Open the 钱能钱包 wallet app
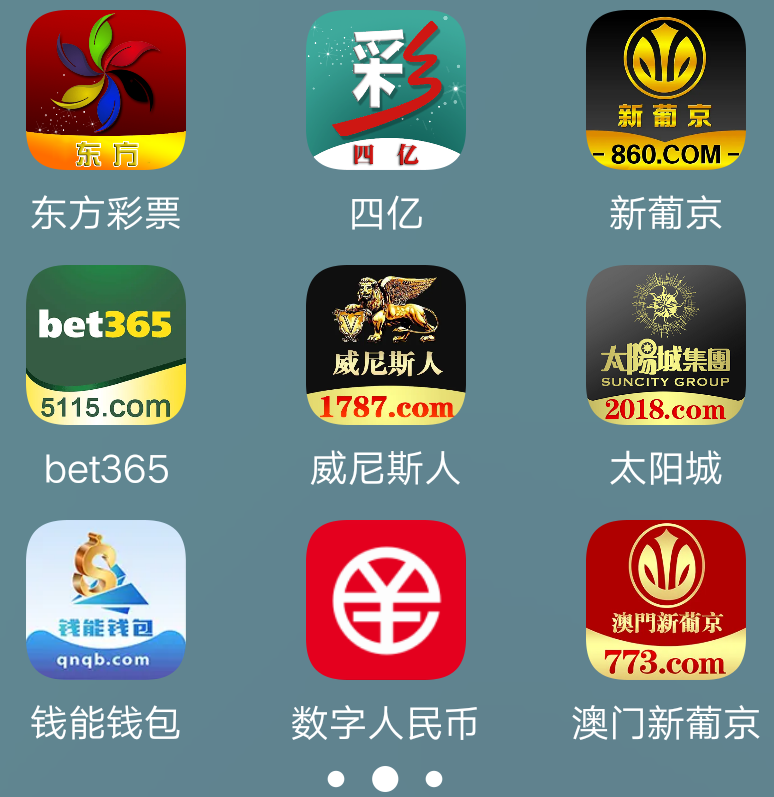The width and height of the screenshot is (774, 797). tap(106, 600)
